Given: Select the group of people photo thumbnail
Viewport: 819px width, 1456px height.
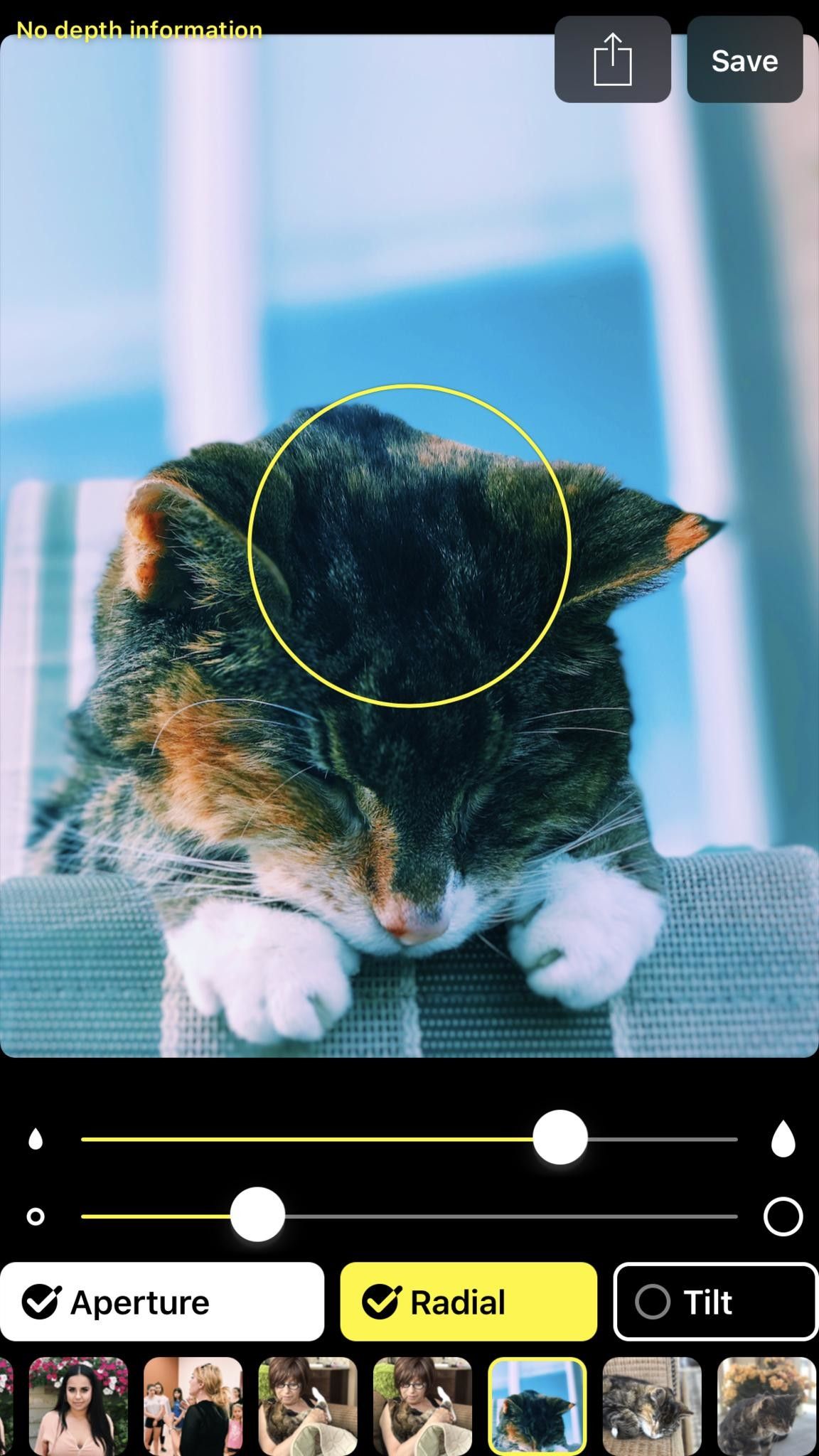Looking at the screenshot, I should coord(193,1406).
